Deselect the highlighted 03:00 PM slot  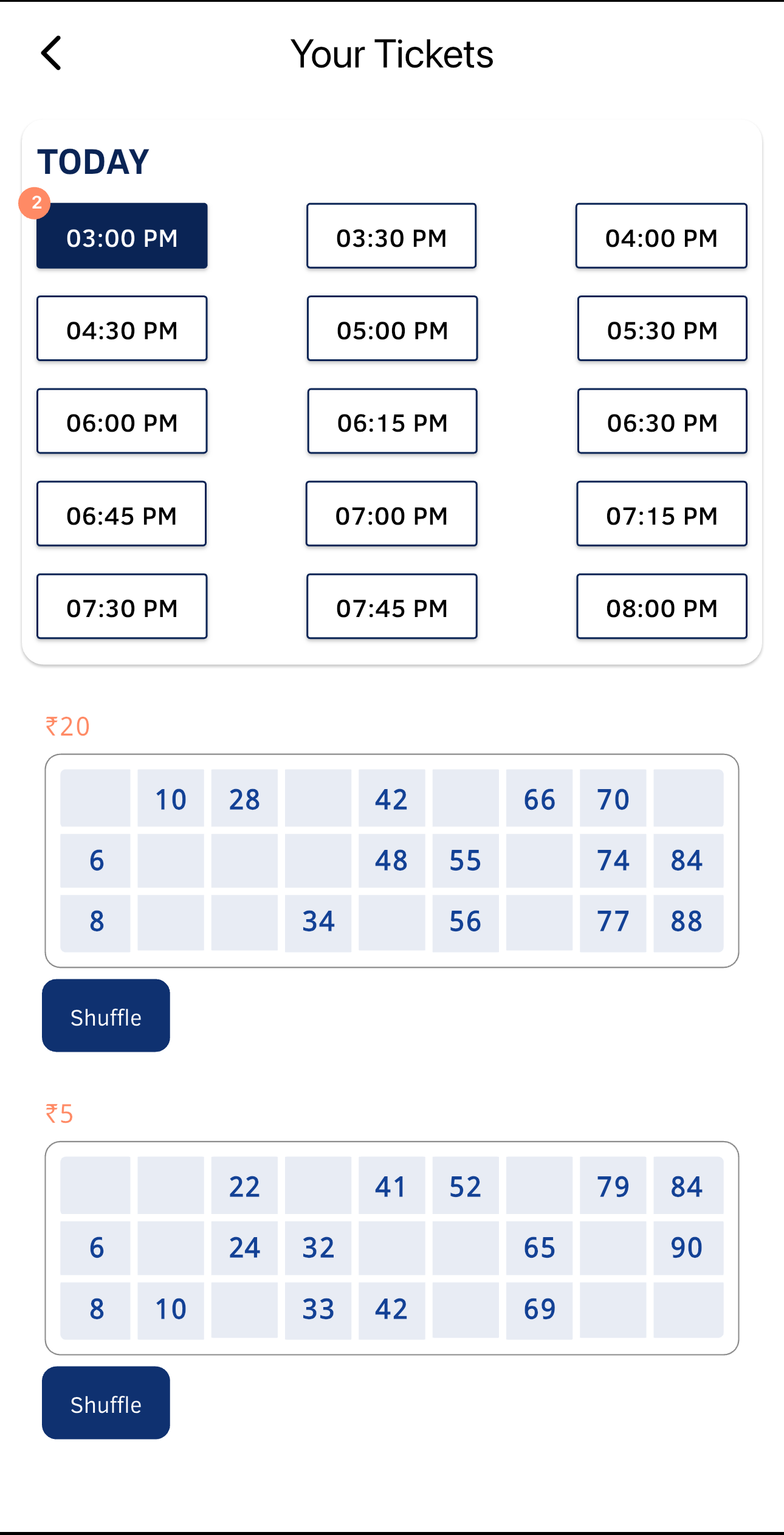click(x=122, y=236)
